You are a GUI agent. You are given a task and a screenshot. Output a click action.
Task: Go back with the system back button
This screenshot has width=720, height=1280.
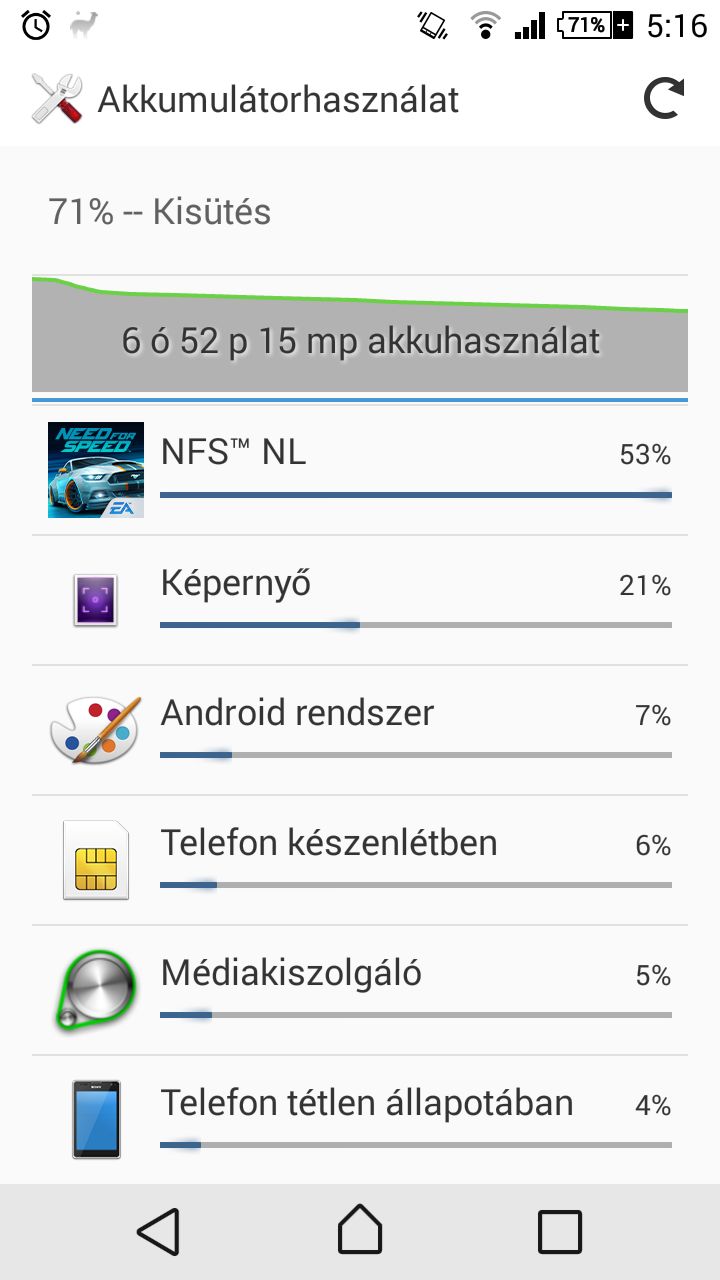(x=159, y=1231)
